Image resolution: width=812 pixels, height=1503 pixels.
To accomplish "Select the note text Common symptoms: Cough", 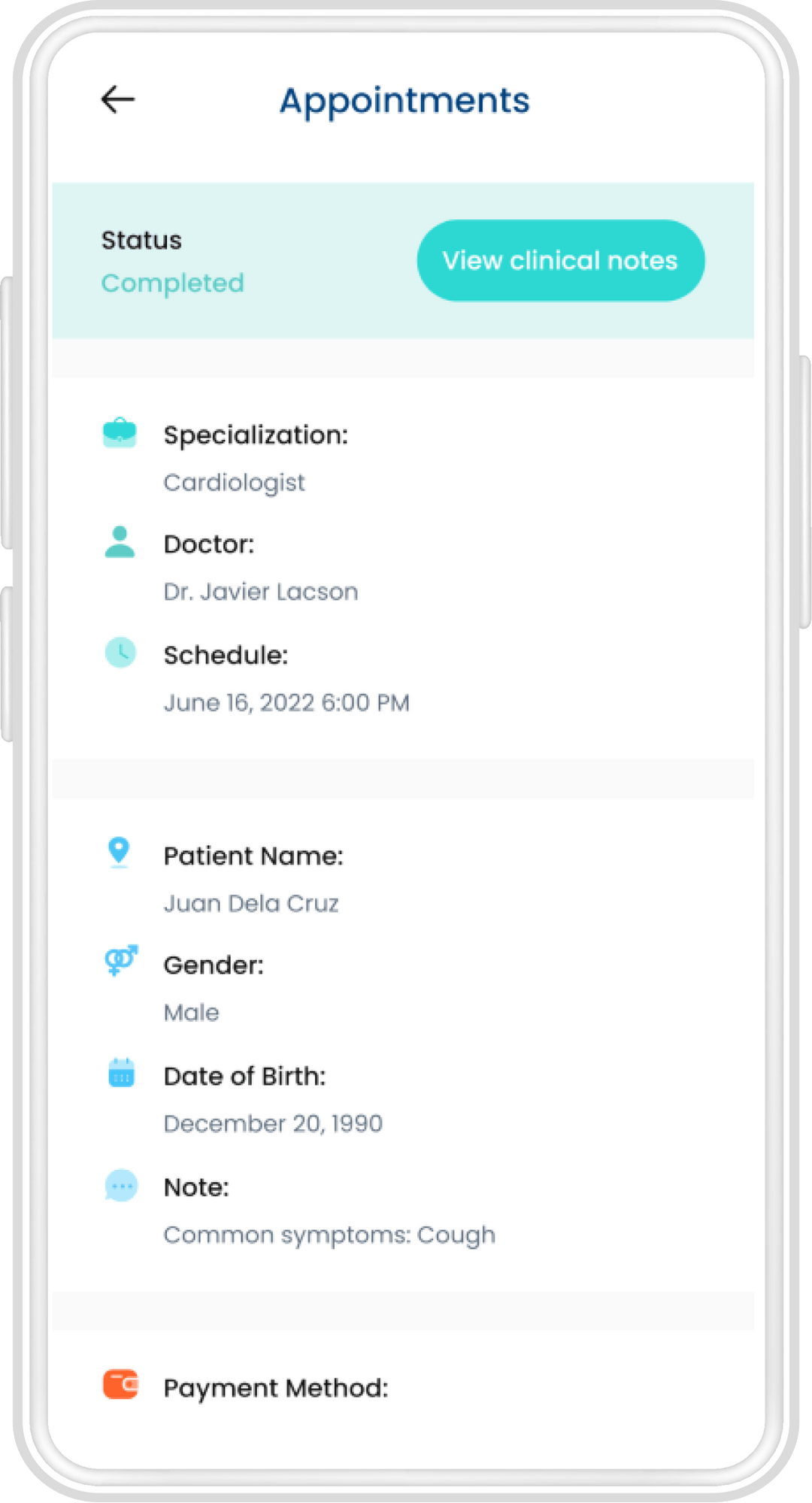I will [x=329, y=1234].
